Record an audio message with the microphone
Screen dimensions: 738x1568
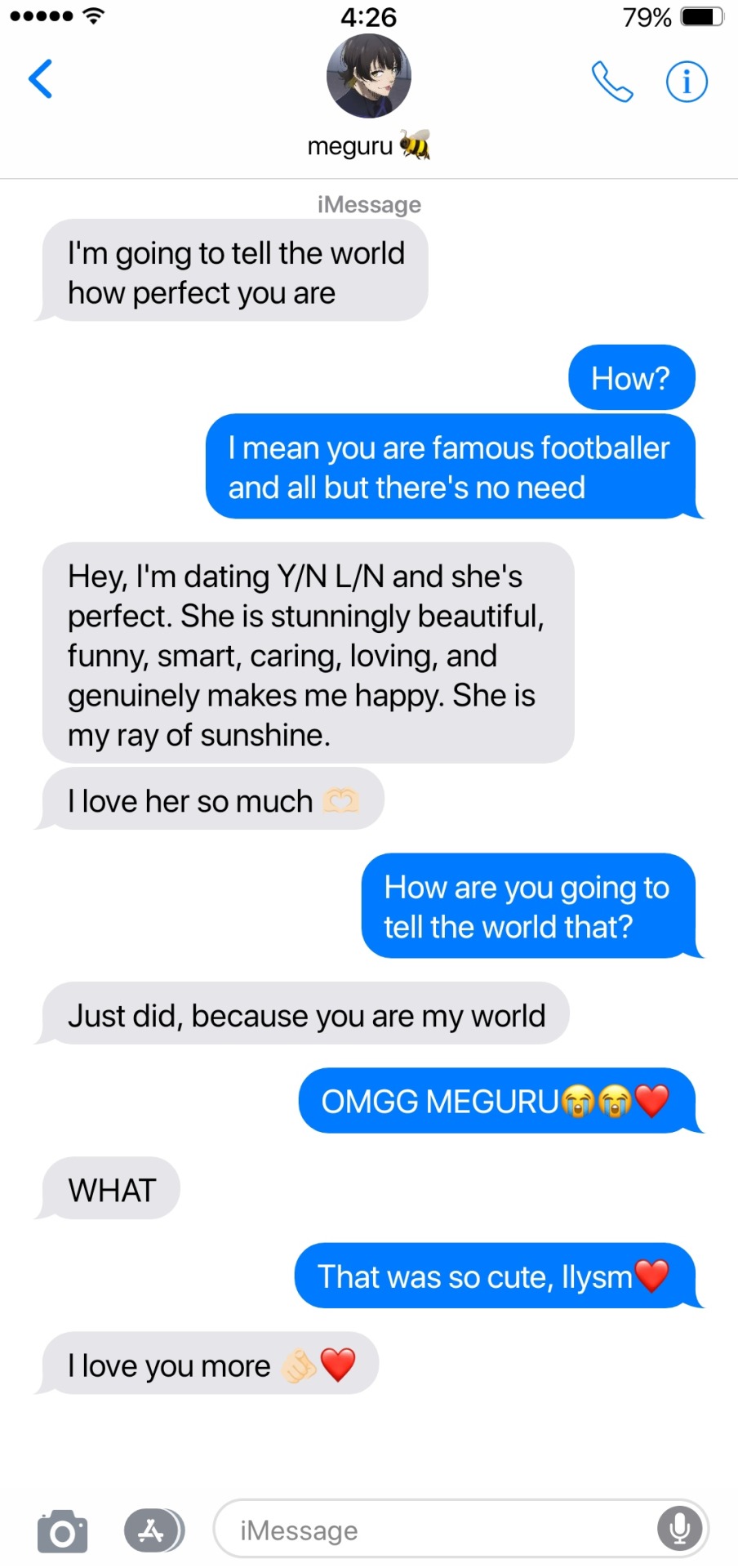pyautogui.click(x=679, y=1529)
